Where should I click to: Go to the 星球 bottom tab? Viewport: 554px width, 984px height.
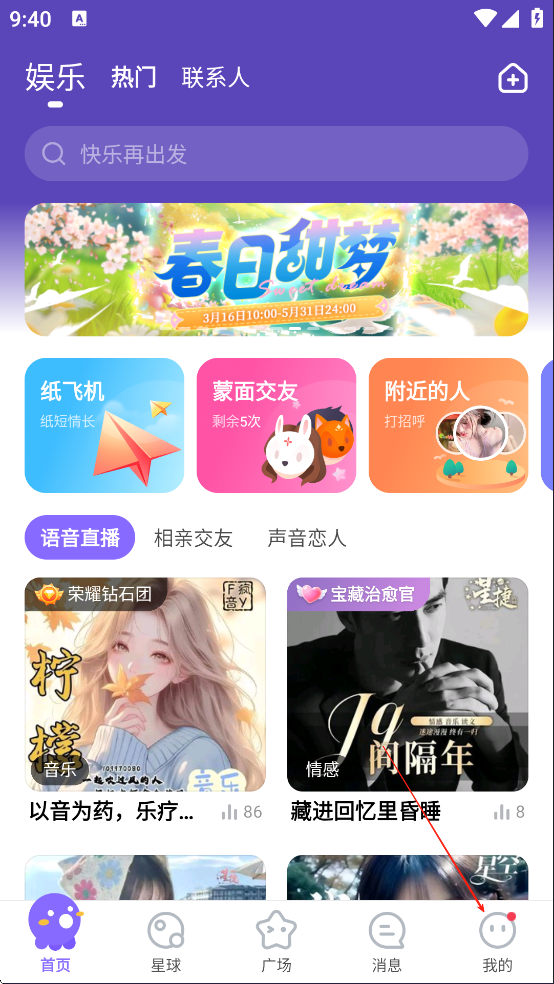click(x=166, y=942)
